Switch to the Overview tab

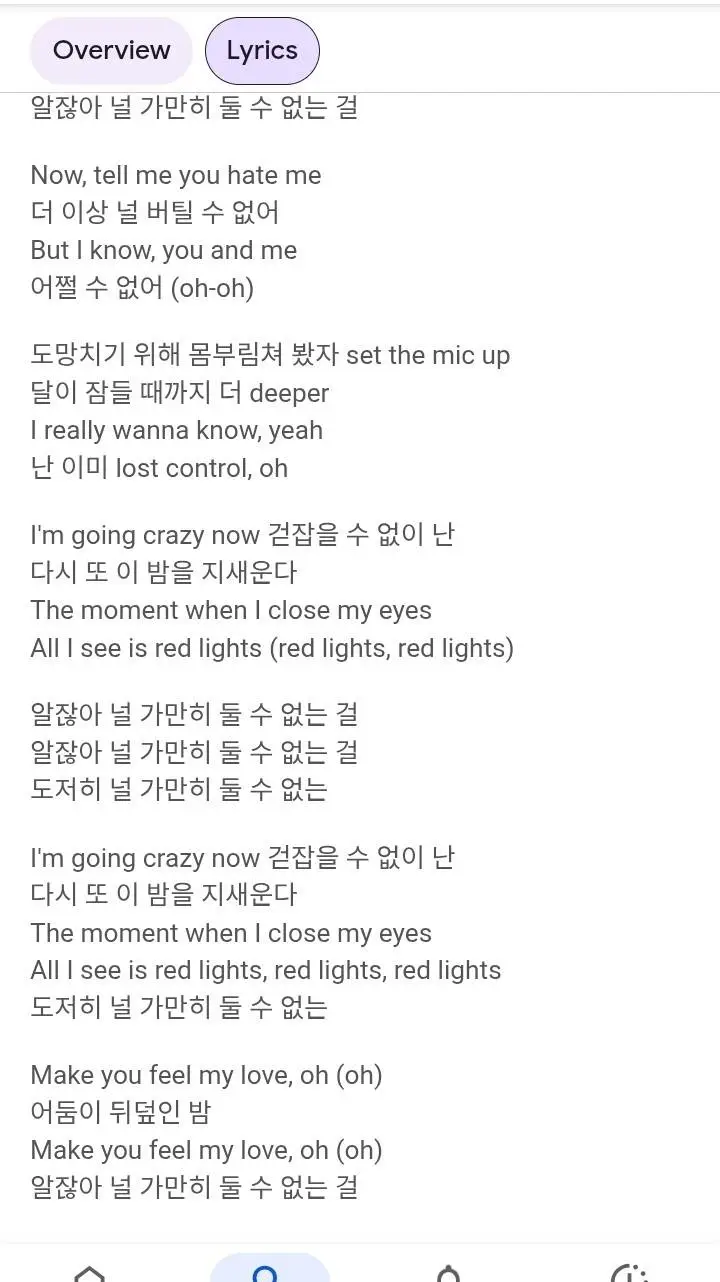111,50
